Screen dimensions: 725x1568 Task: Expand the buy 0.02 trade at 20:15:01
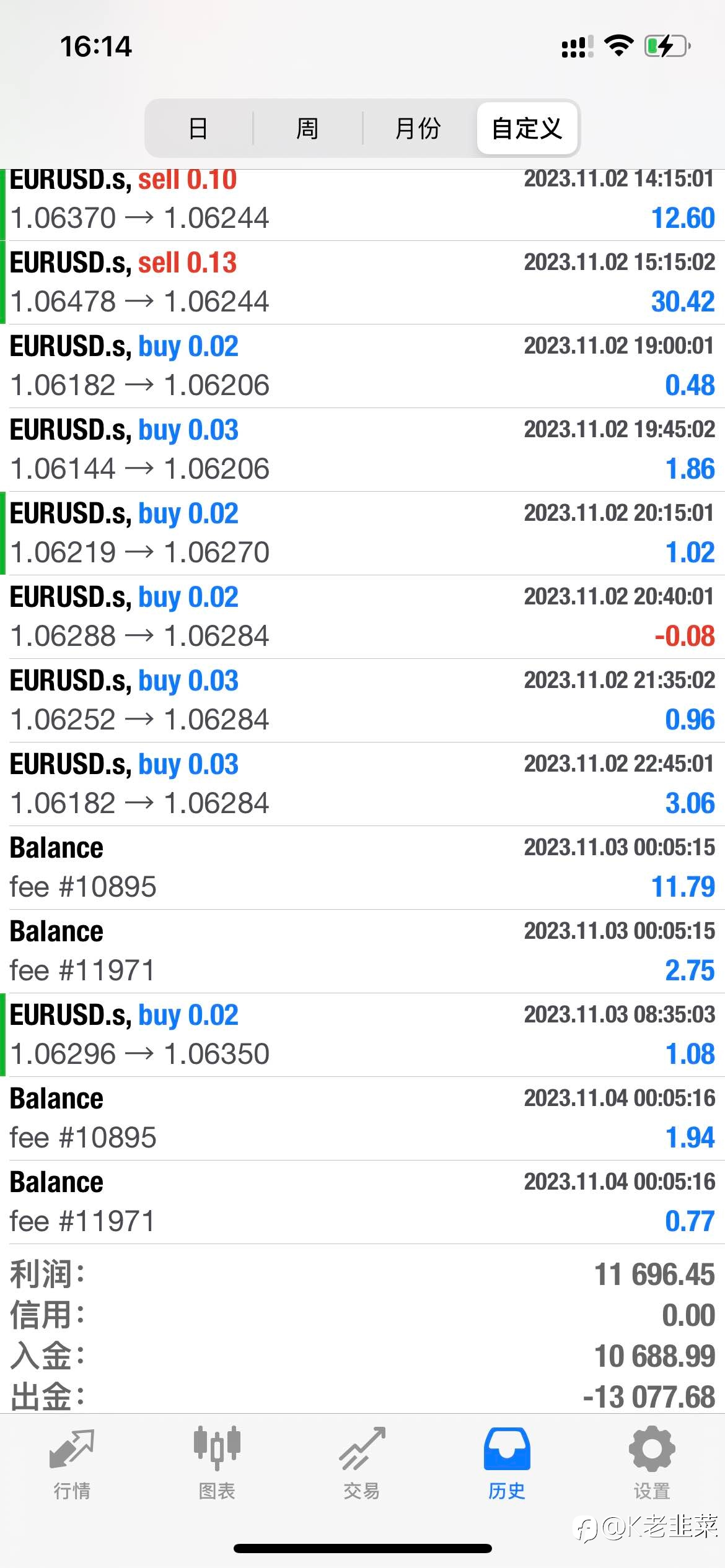pos(362,533)
